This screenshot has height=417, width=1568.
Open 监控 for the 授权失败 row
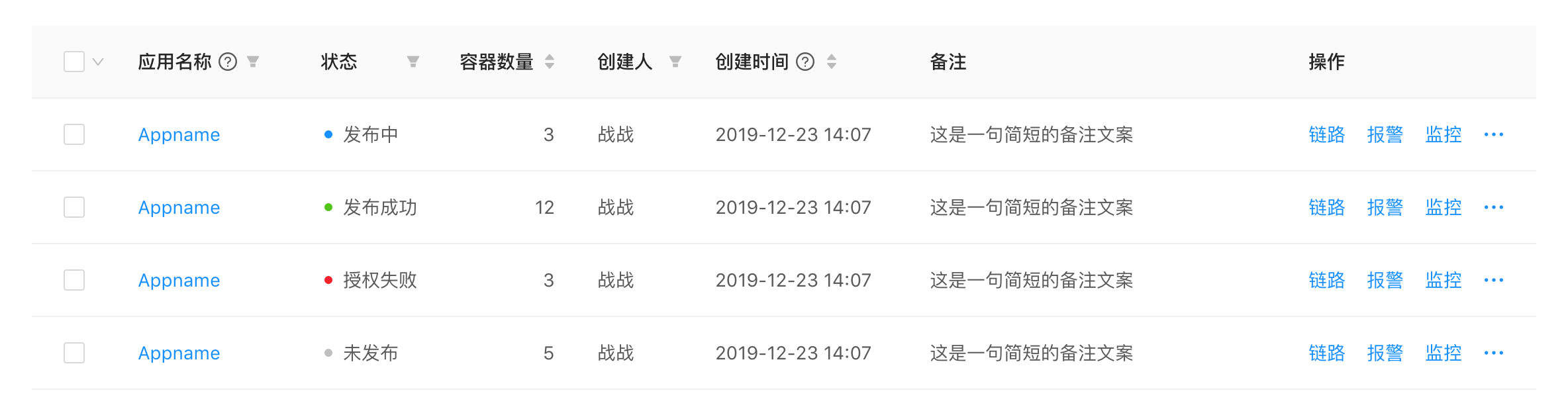(x=1444, y=280)
